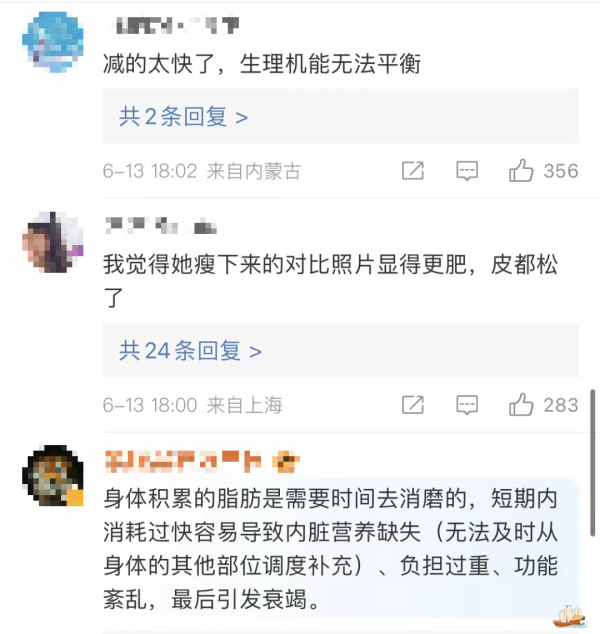Share the 上海 comment

[412, 405]
